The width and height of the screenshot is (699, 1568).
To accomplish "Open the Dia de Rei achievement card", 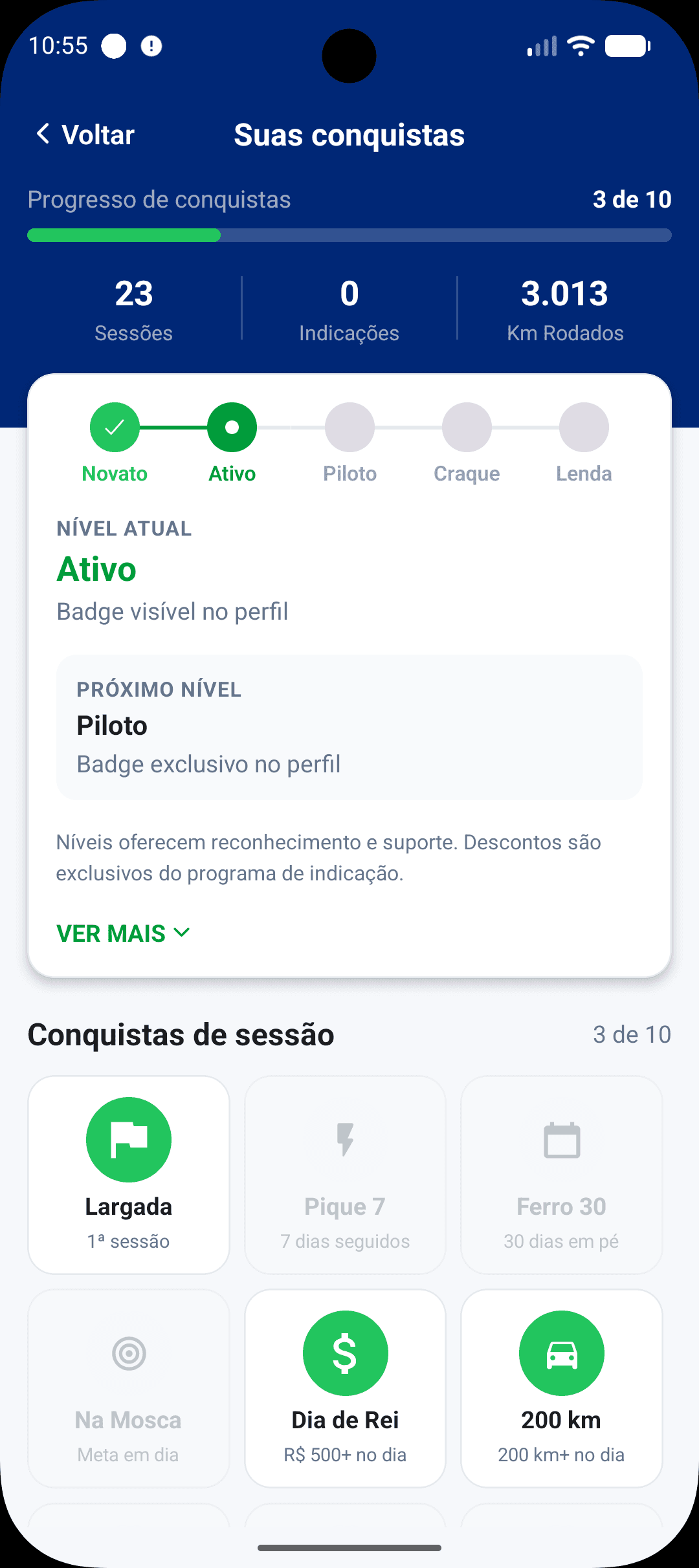I will pos(345,1388).
